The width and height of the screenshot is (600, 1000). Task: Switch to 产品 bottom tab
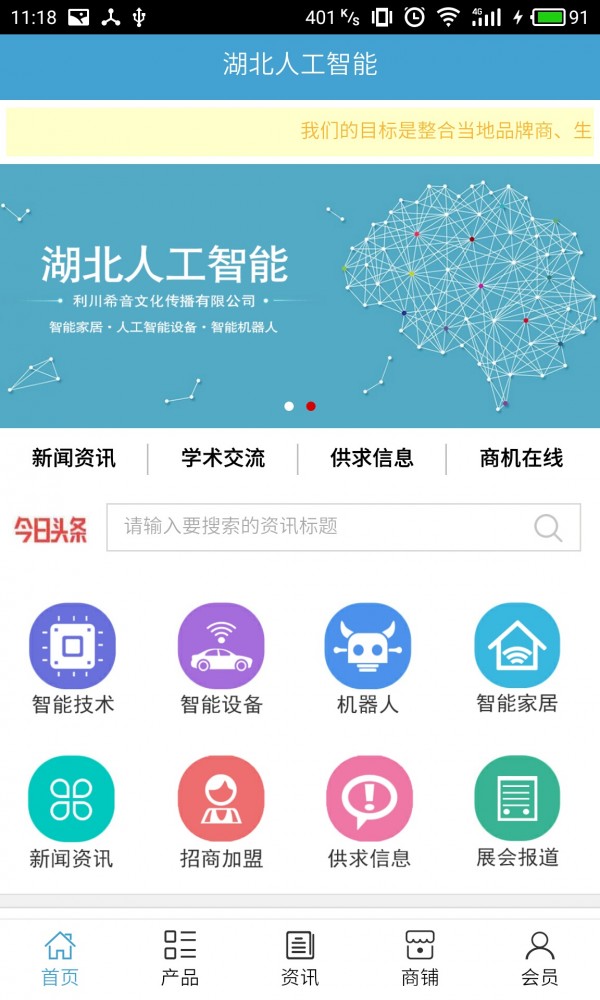point(180,958)
